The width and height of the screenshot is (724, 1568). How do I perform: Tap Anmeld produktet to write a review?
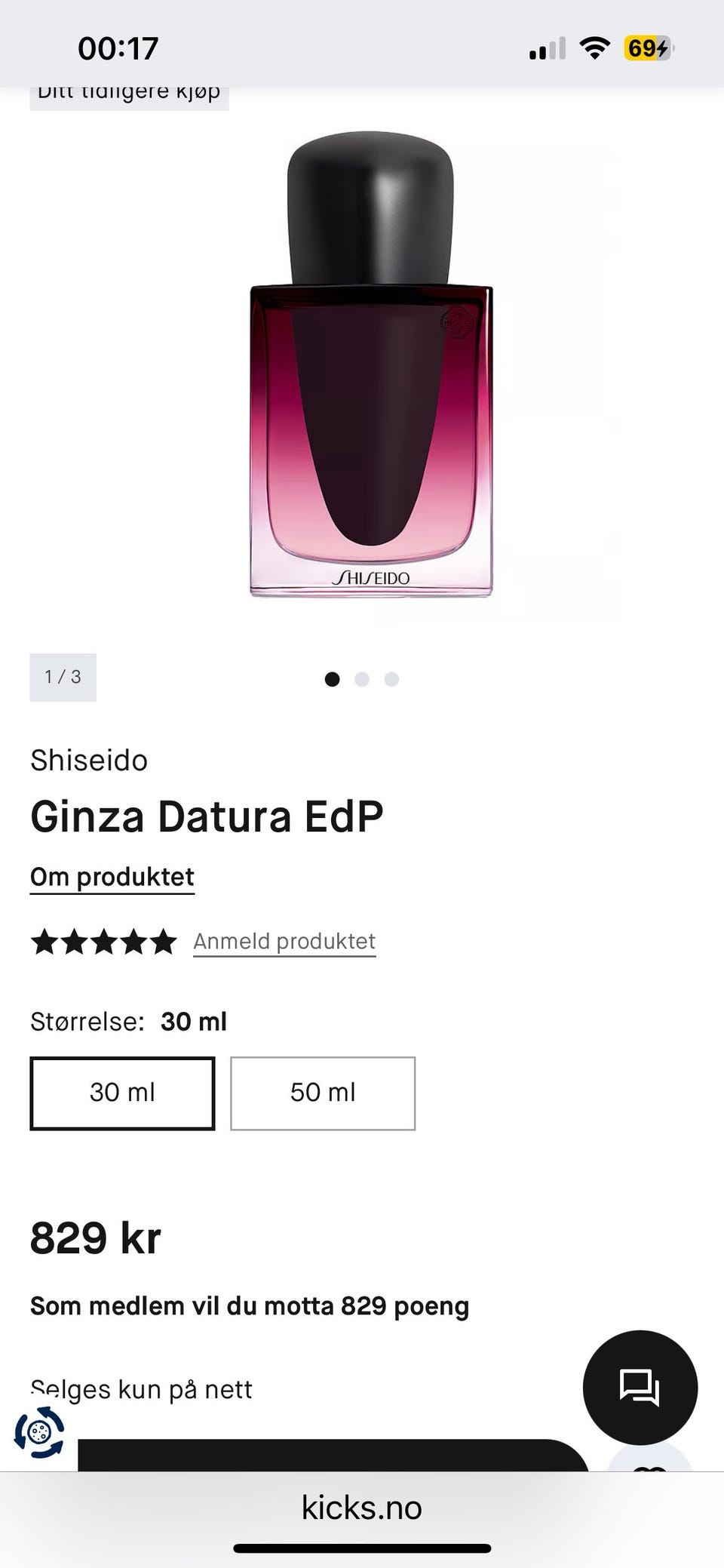click(284, 942)
